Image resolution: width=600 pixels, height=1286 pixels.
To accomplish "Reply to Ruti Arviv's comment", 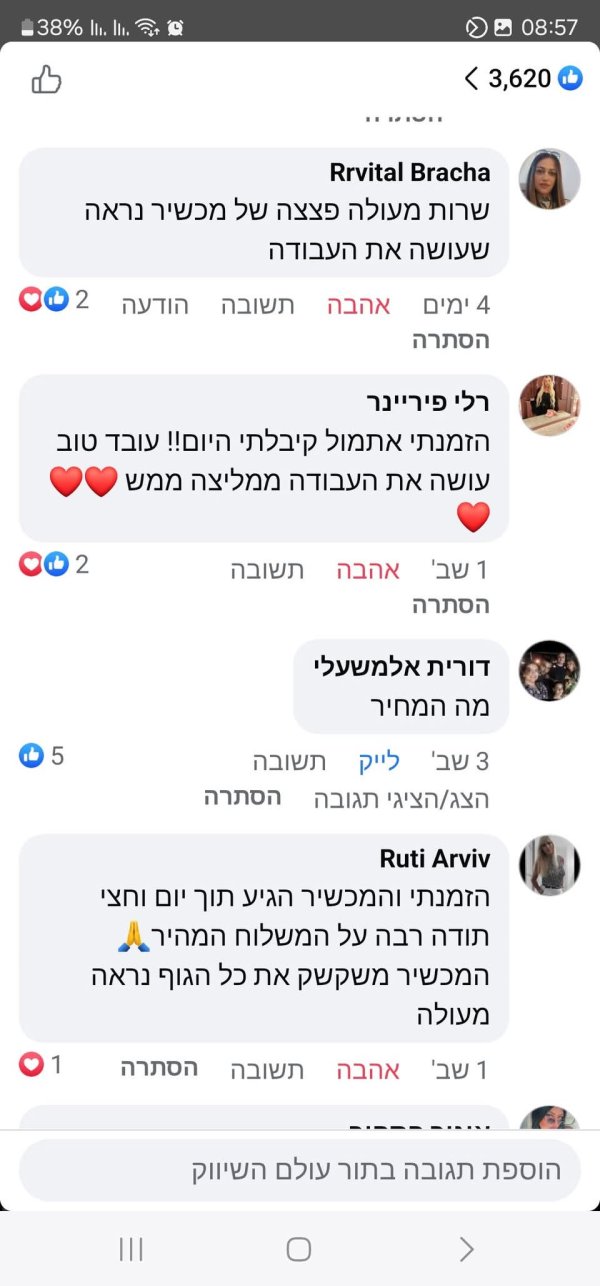I will pyautogui.click(x=267, y=1070).
